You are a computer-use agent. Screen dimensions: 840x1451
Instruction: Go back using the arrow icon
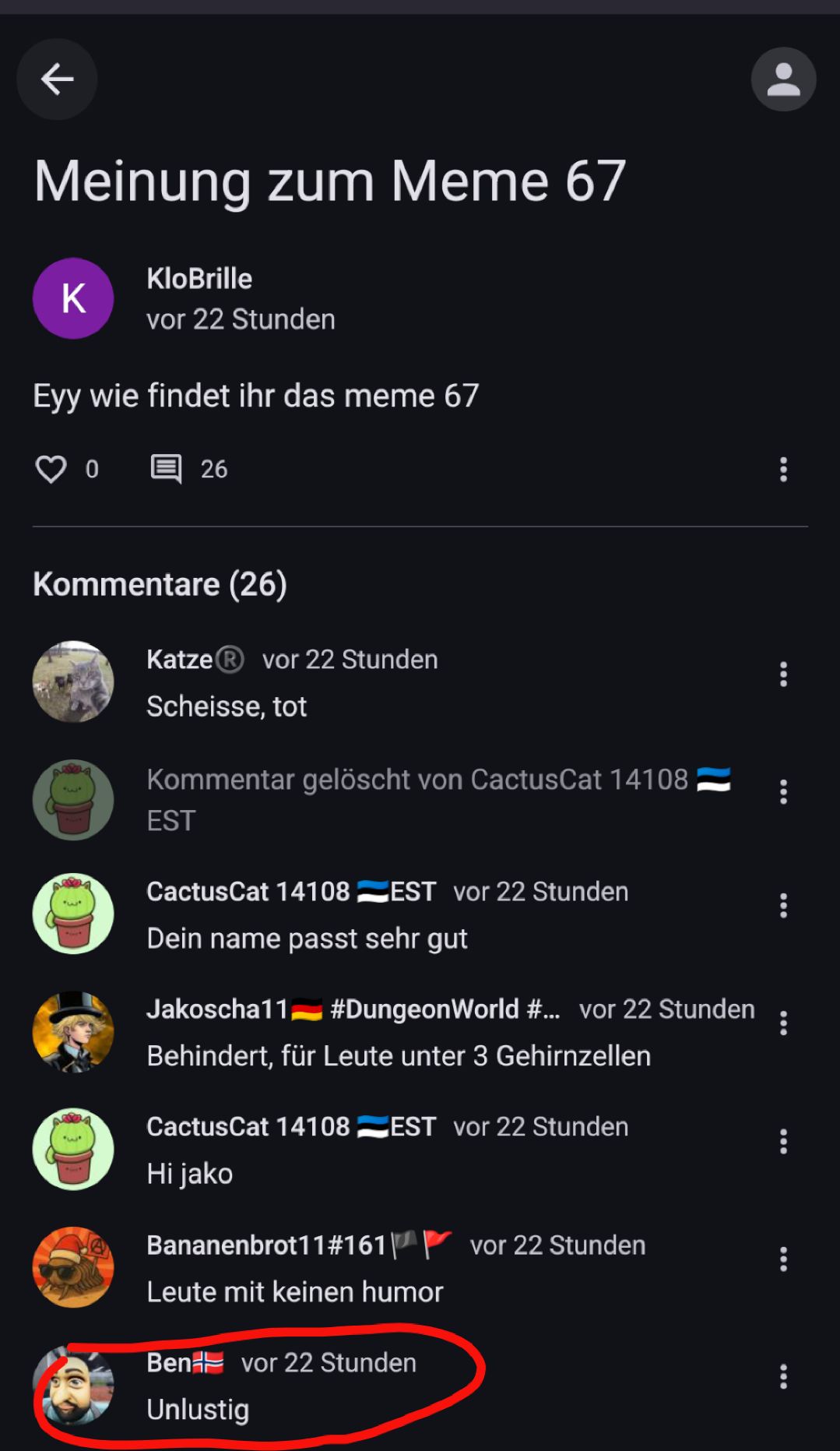57,79
